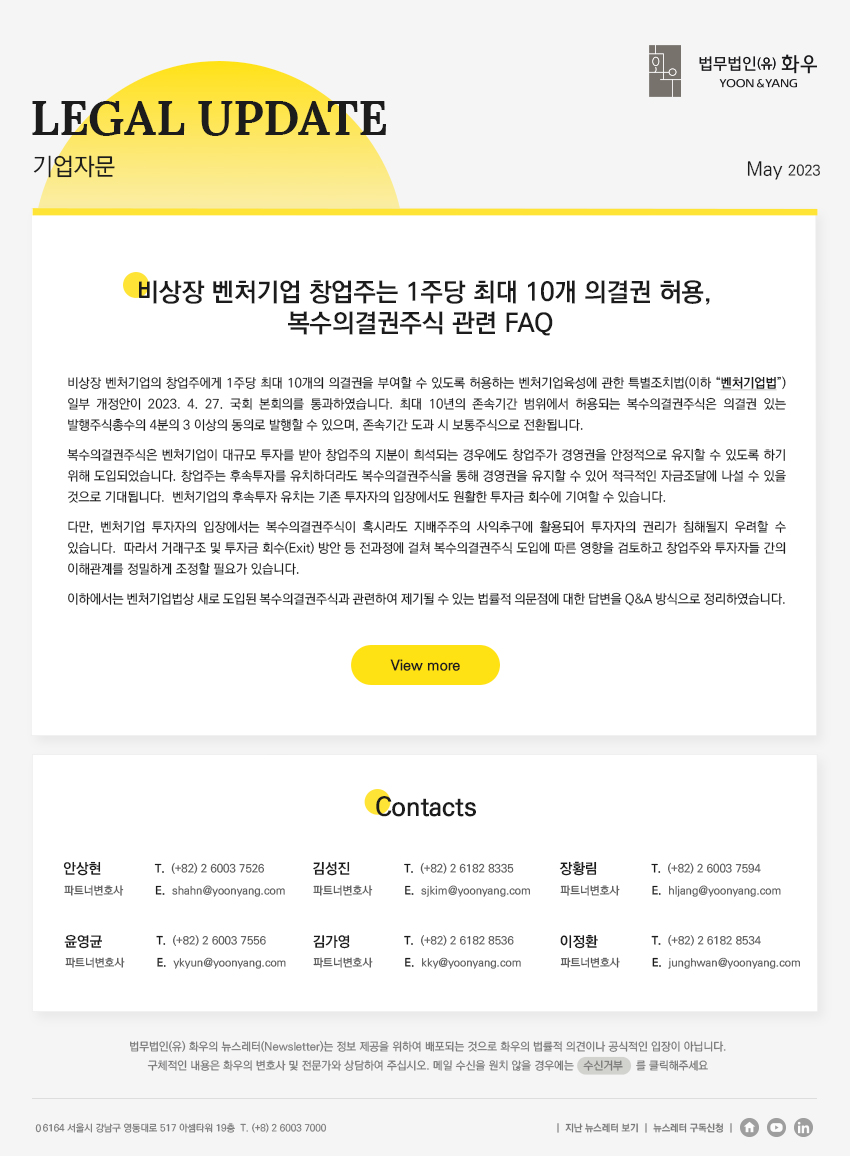The height and width of the screenshot is (1156, 850).
Task: Email 윤영균 at ykyun@yoonyang.com
Action: [x=229, y=963]
